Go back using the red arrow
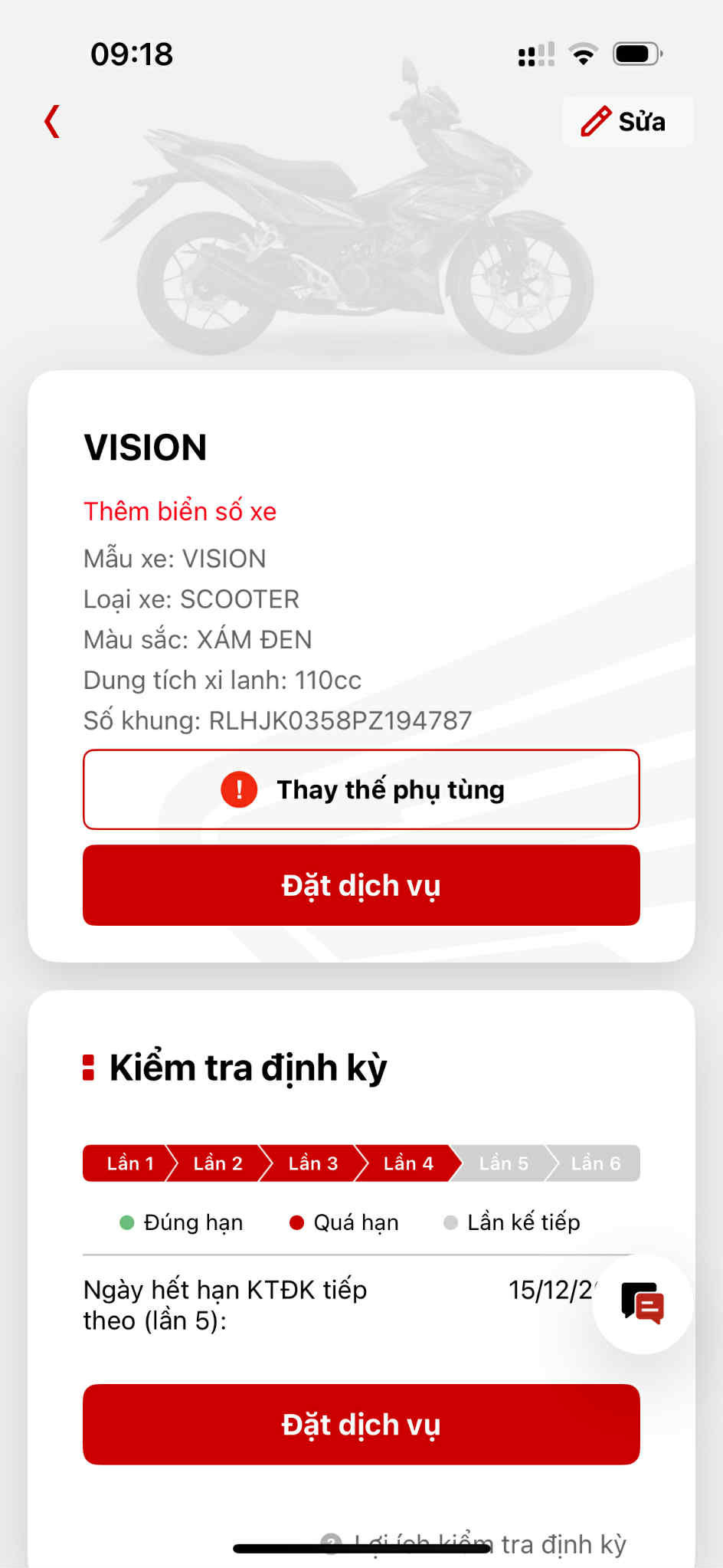Image resolution: width=723 pixels, height=1568 pixels. [x=52, y=121]
